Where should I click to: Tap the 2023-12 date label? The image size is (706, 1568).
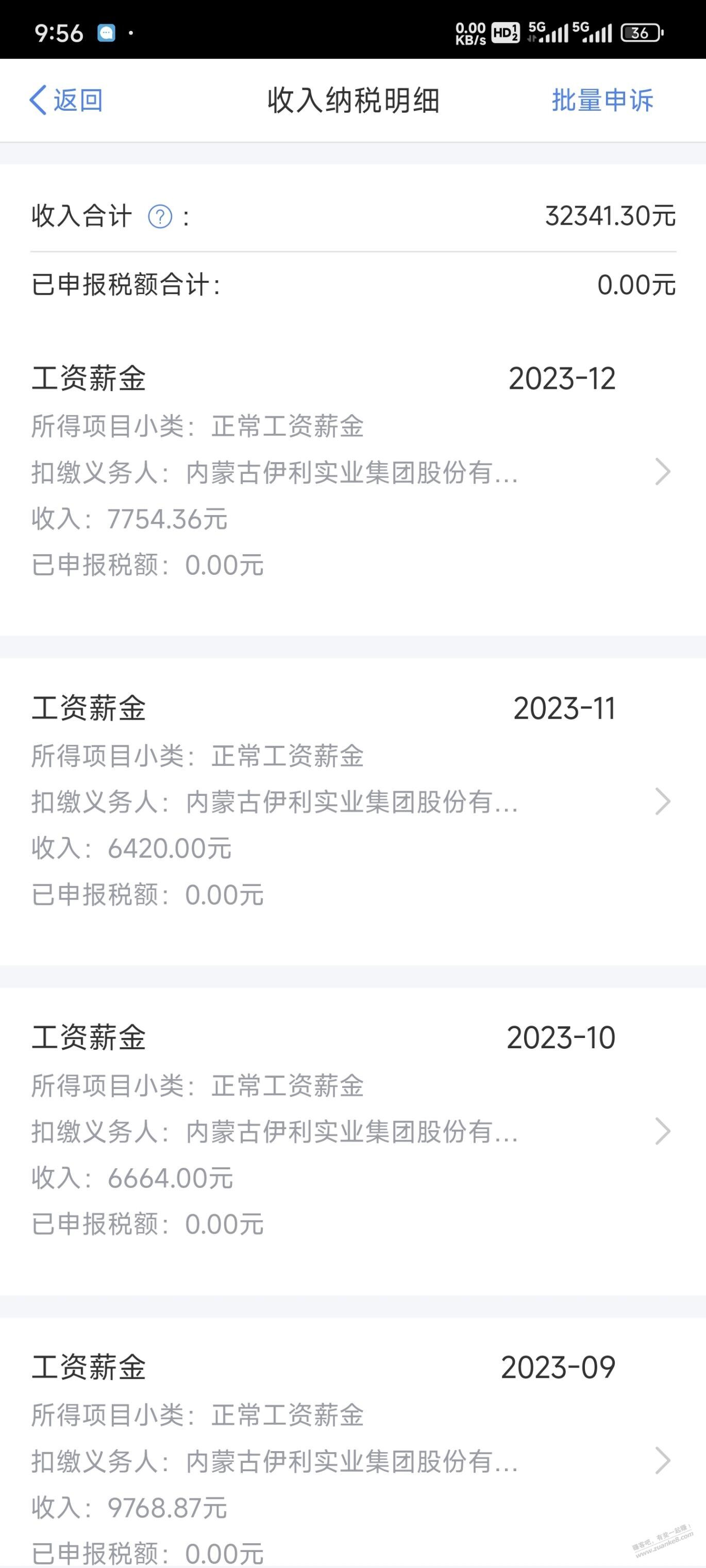coord(562,379)
